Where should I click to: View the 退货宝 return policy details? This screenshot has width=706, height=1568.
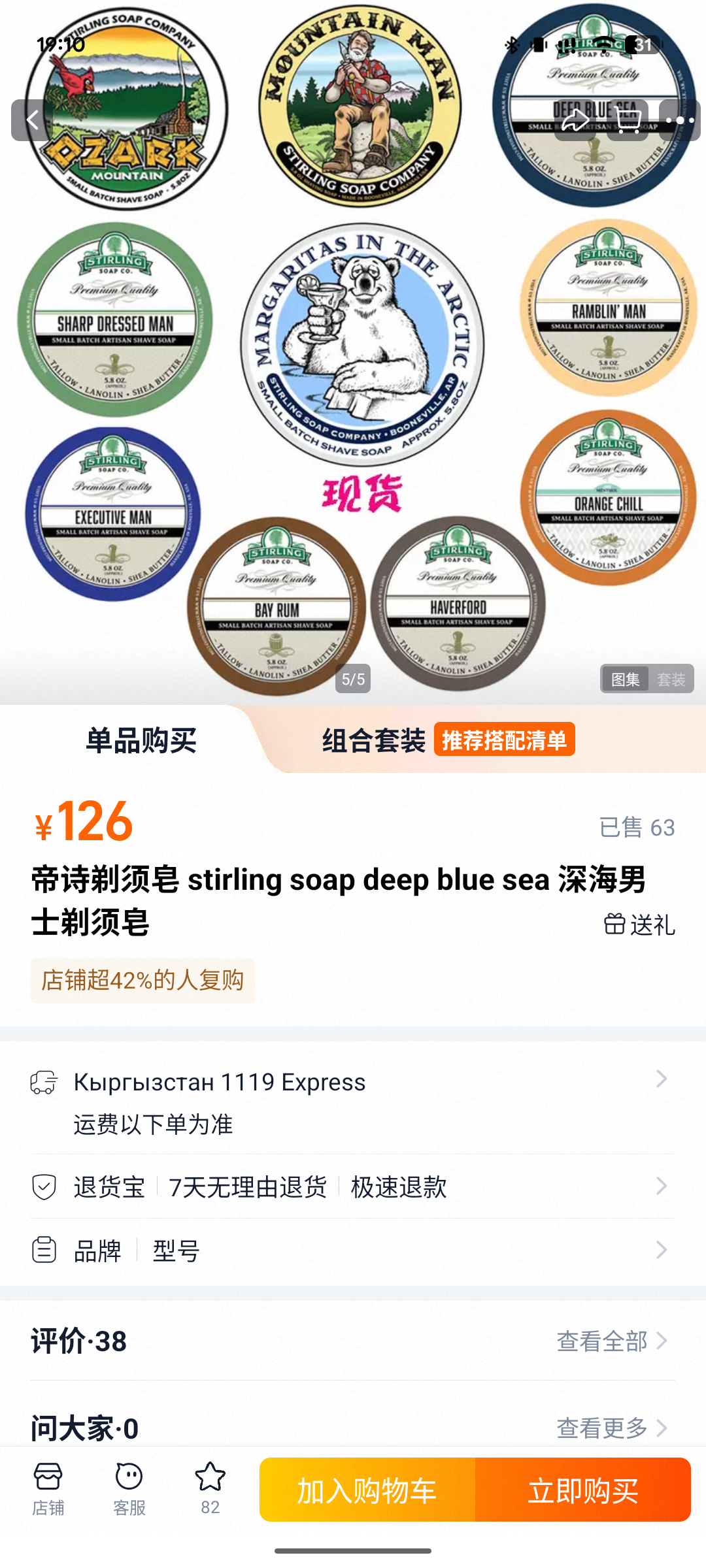coord(353,1186)
